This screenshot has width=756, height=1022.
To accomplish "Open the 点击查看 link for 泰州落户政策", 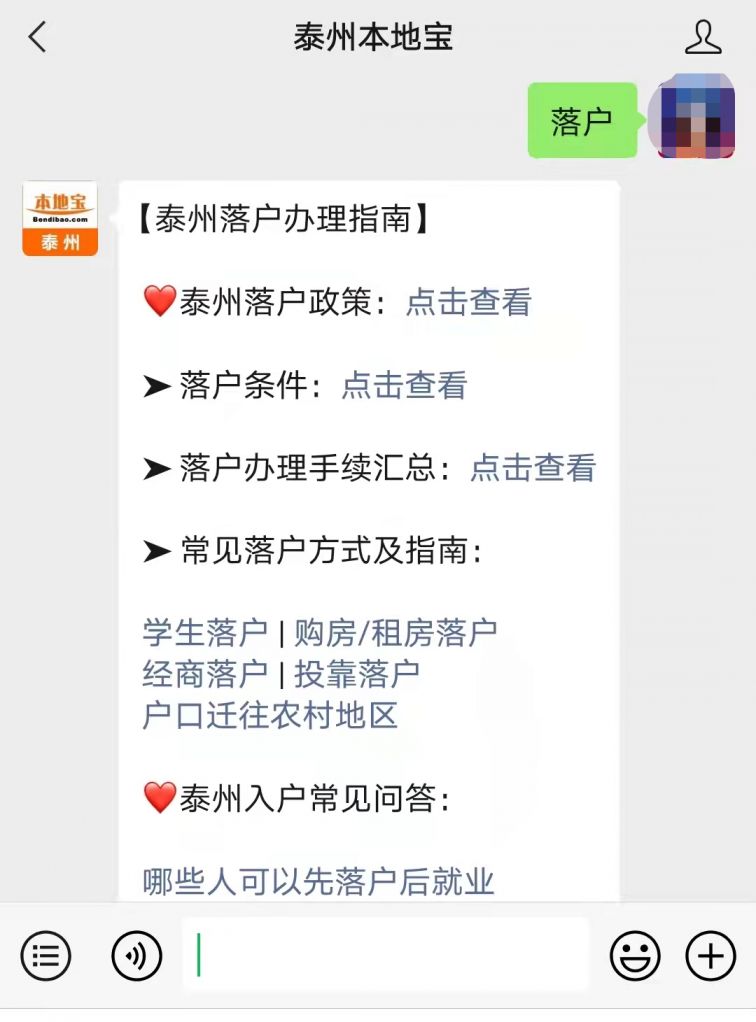I will (x=468, y=302).
